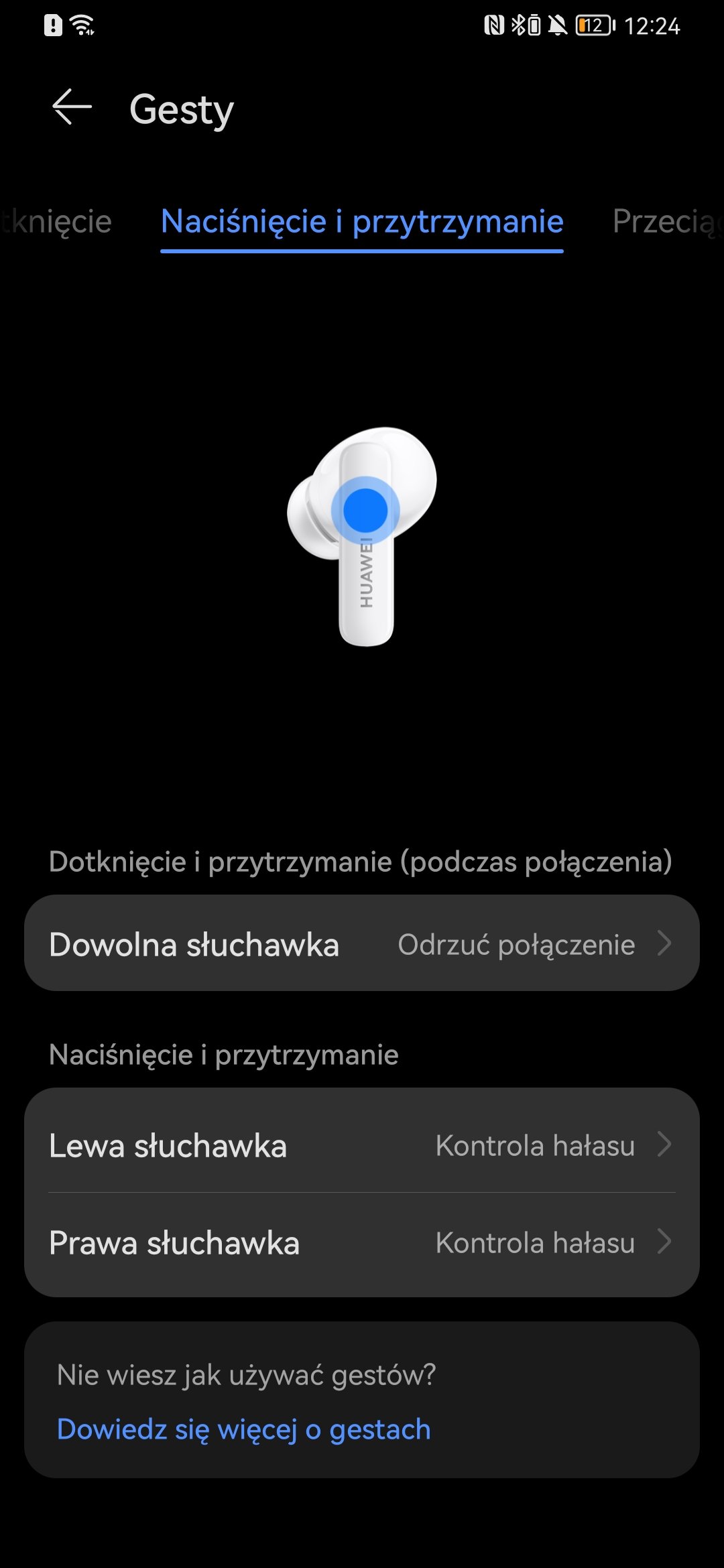This screenshot has height=1568, width=724.
Task: Open Lewa słuchawka press-and-hold setting
Action: [x=362, y=1145]
